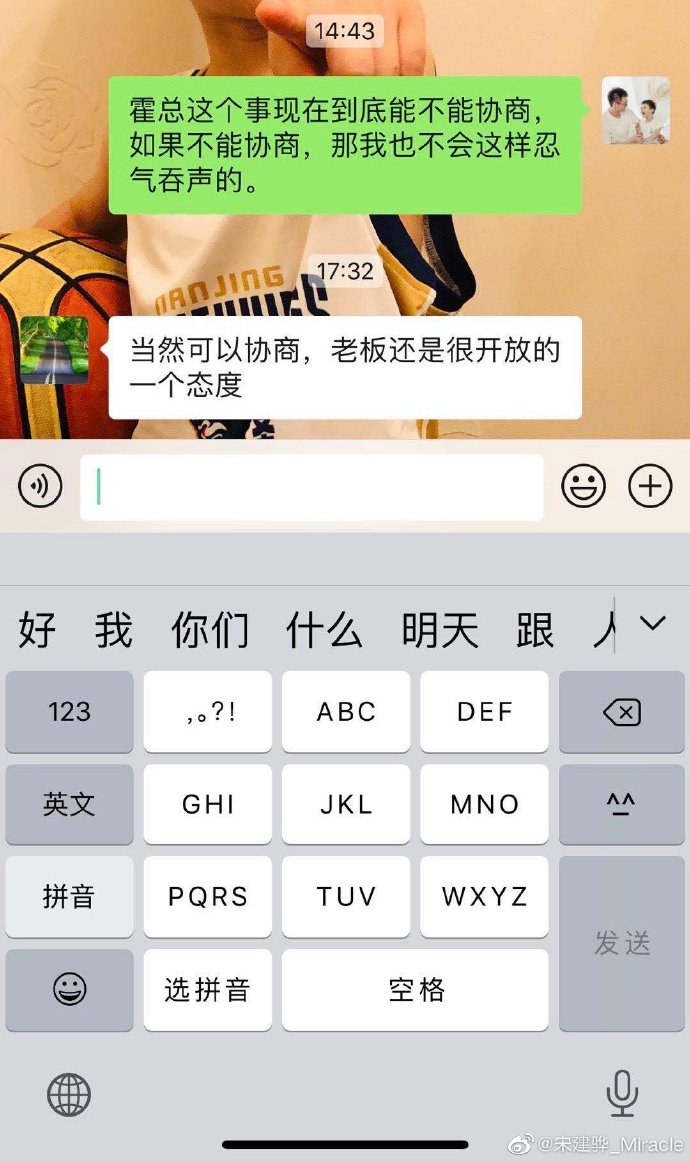Screen dimensions: 690x1162
Task: Focus the message text field
Action: pyautogui.click(x=312, y=487)
